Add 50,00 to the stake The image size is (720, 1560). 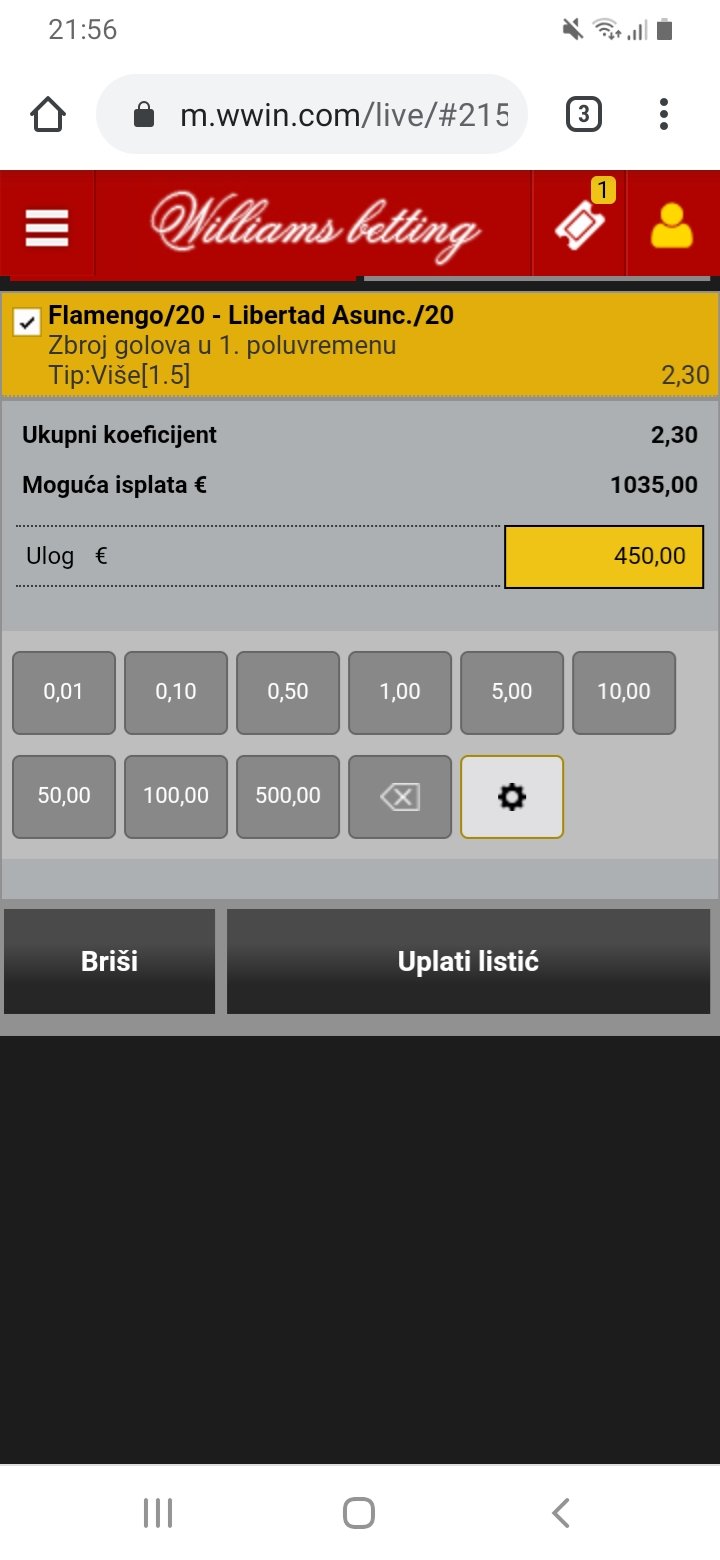tap(64, 796)
